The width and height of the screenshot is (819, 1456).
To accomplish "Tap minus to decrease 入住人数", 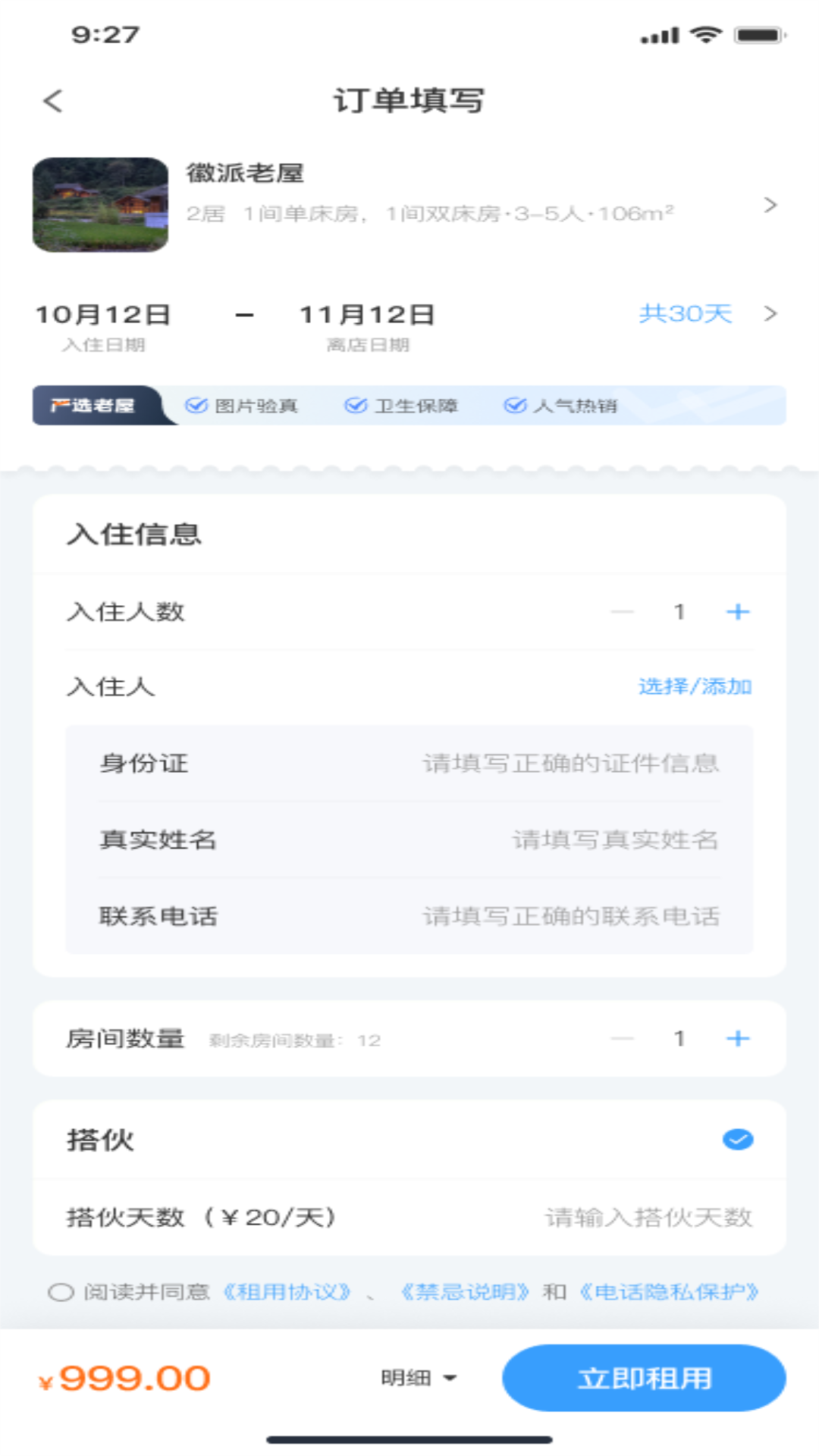I will tap(621, 611).
